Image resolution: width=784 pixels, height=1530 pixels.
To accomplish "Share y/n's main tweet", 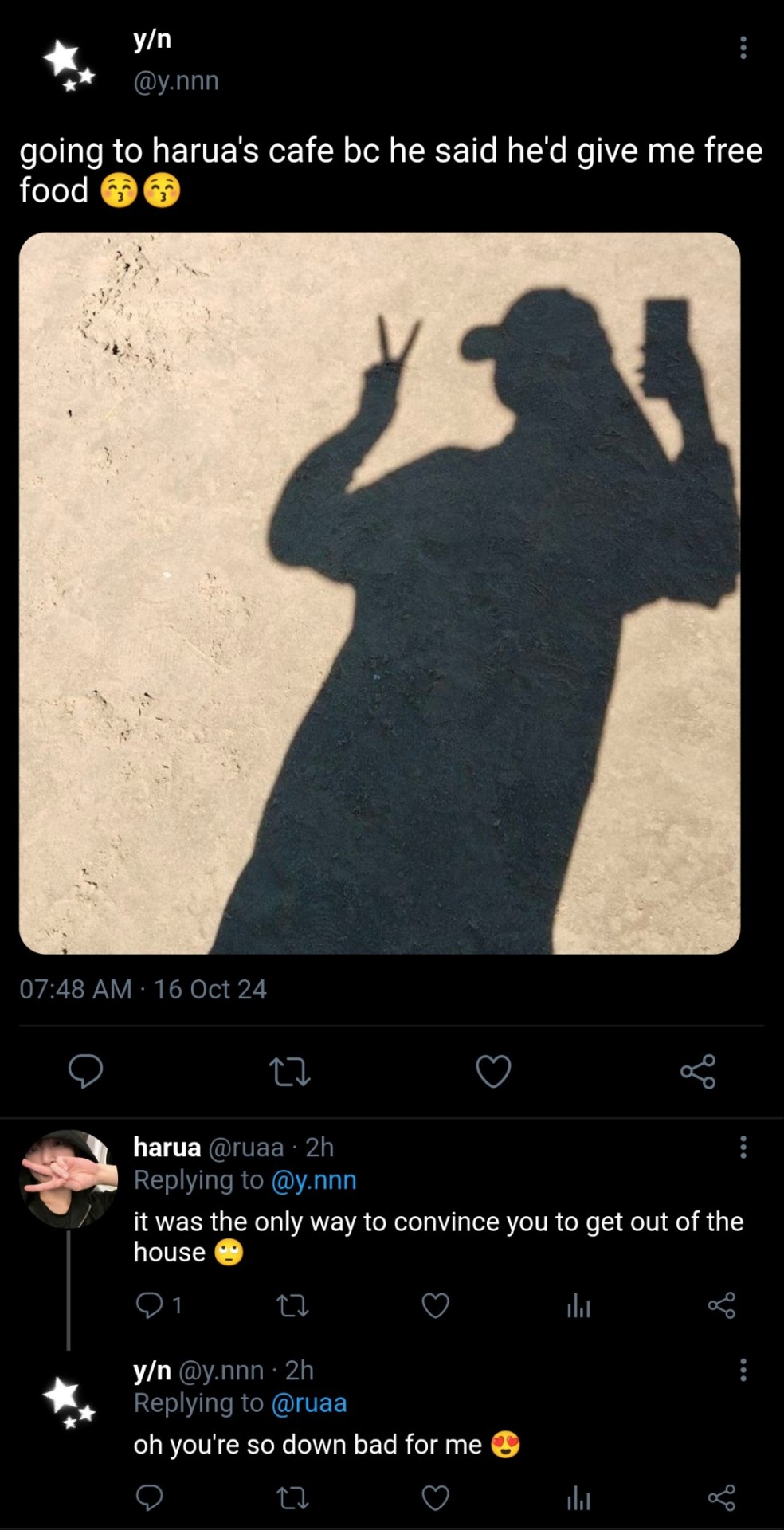I will tap(698, 1072).
